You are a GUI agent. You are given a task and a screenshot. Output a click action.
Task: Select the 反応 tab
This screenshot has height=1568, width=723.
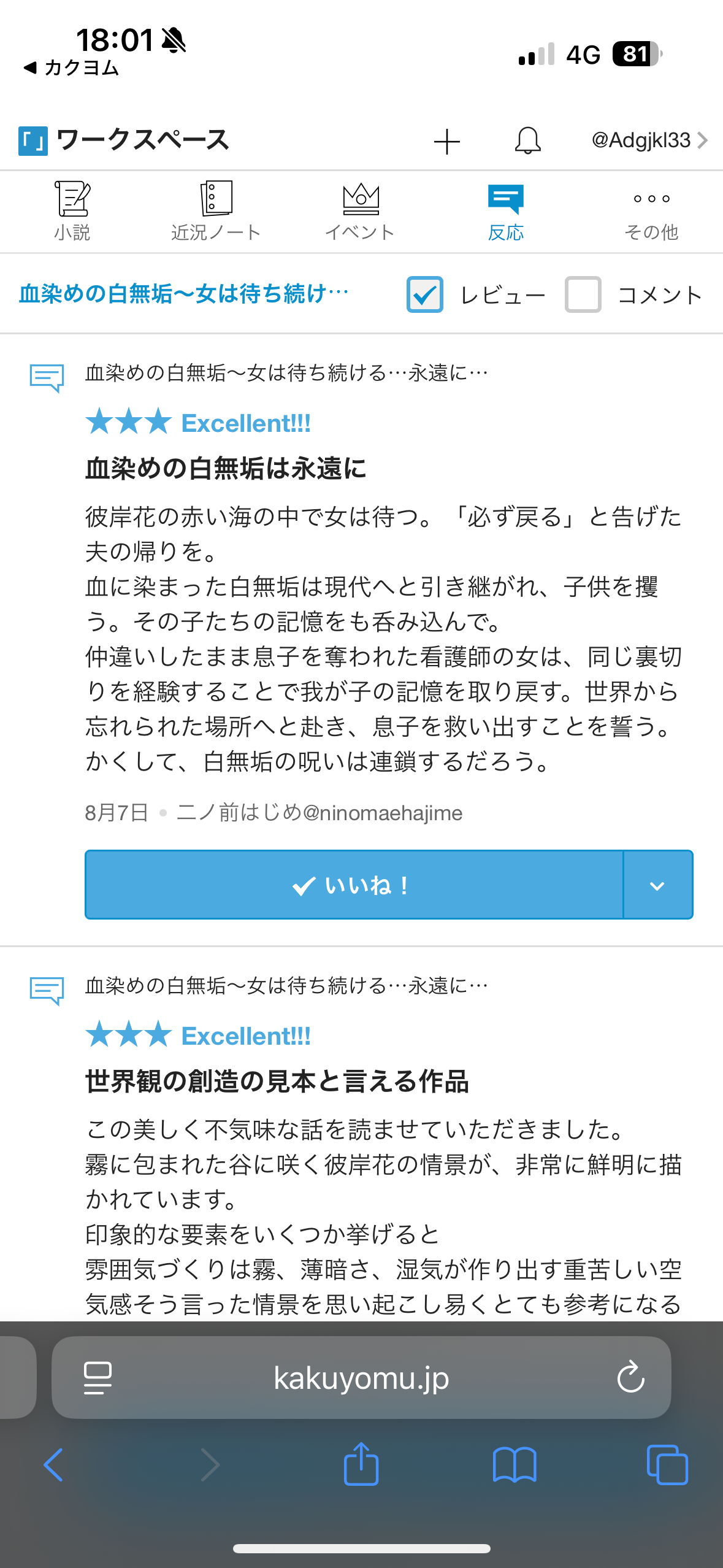pos(505,211)
